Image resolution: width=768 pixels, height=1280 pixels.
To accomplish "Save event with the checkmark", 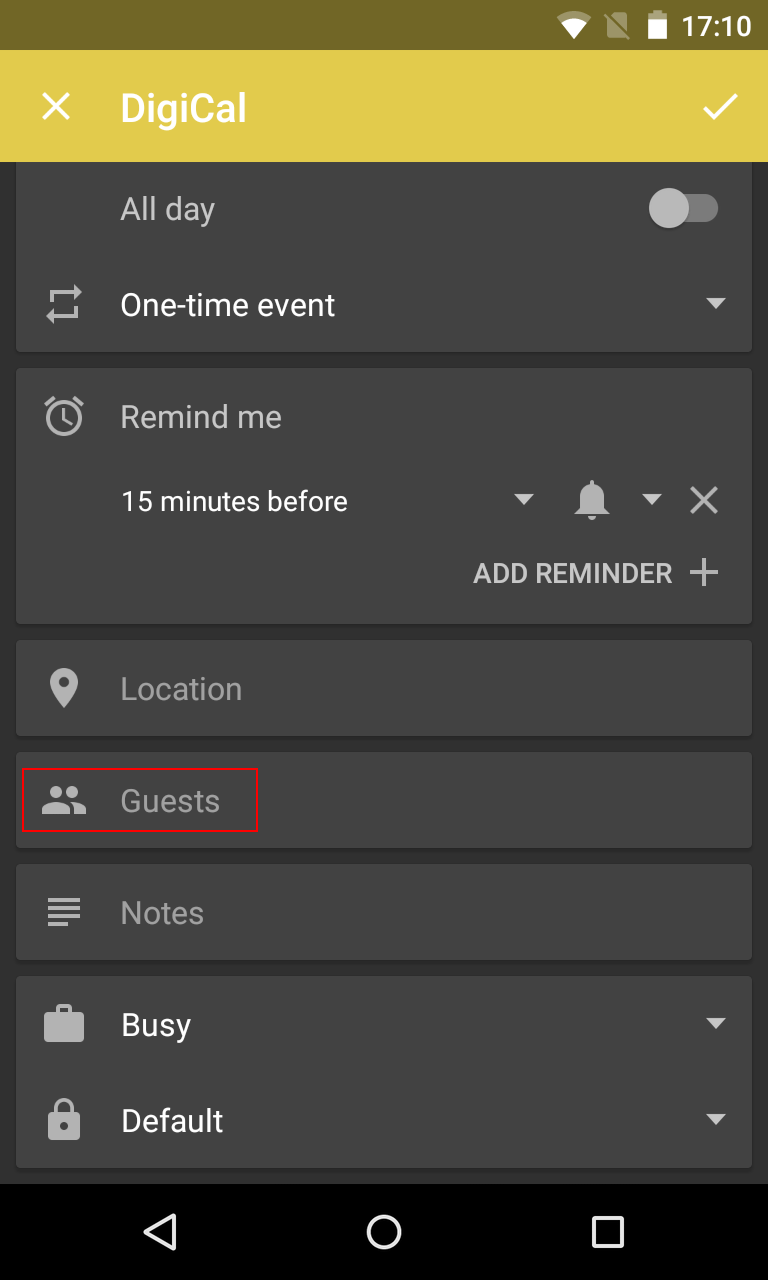I will click(x=719, y=107).
